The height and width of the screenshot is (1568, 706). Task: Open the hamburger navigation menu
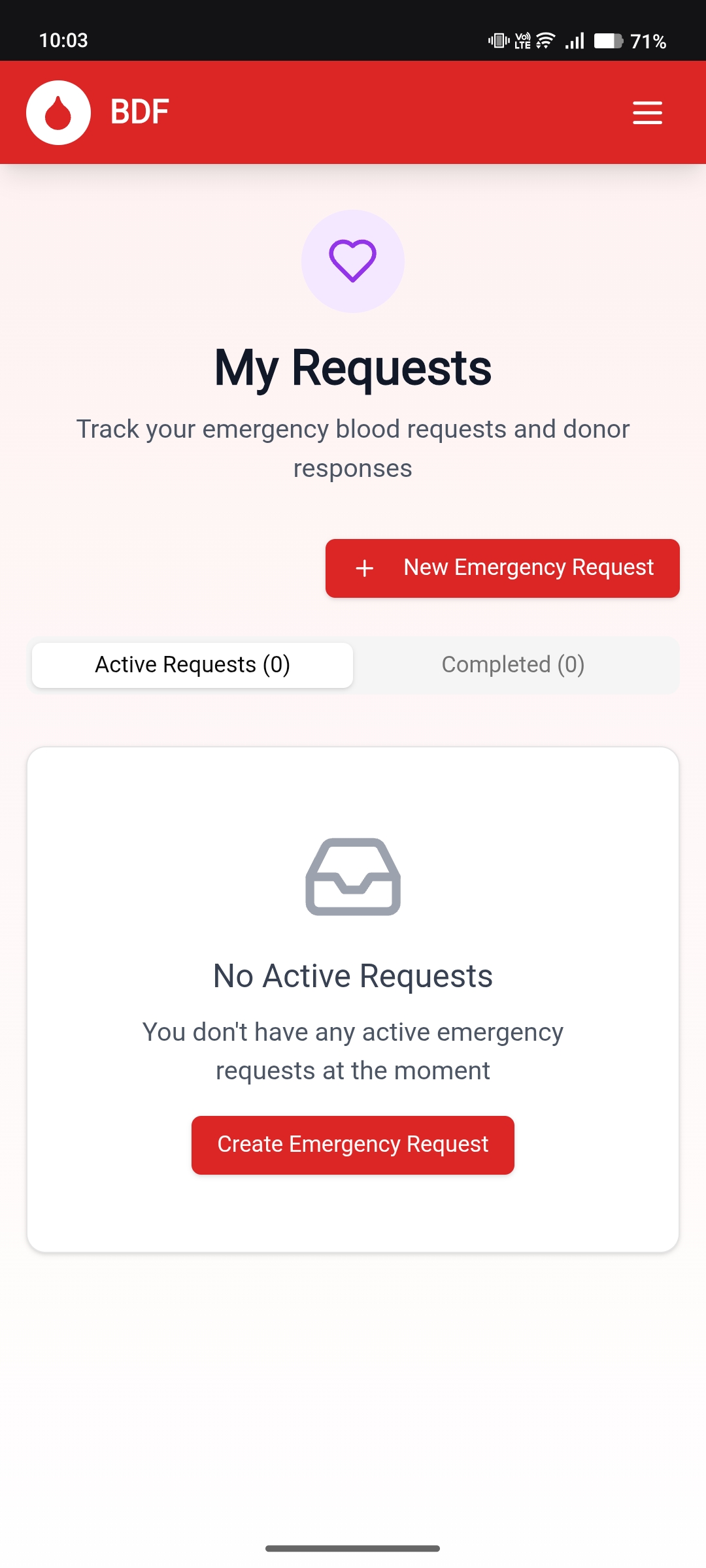coord(647,112)
